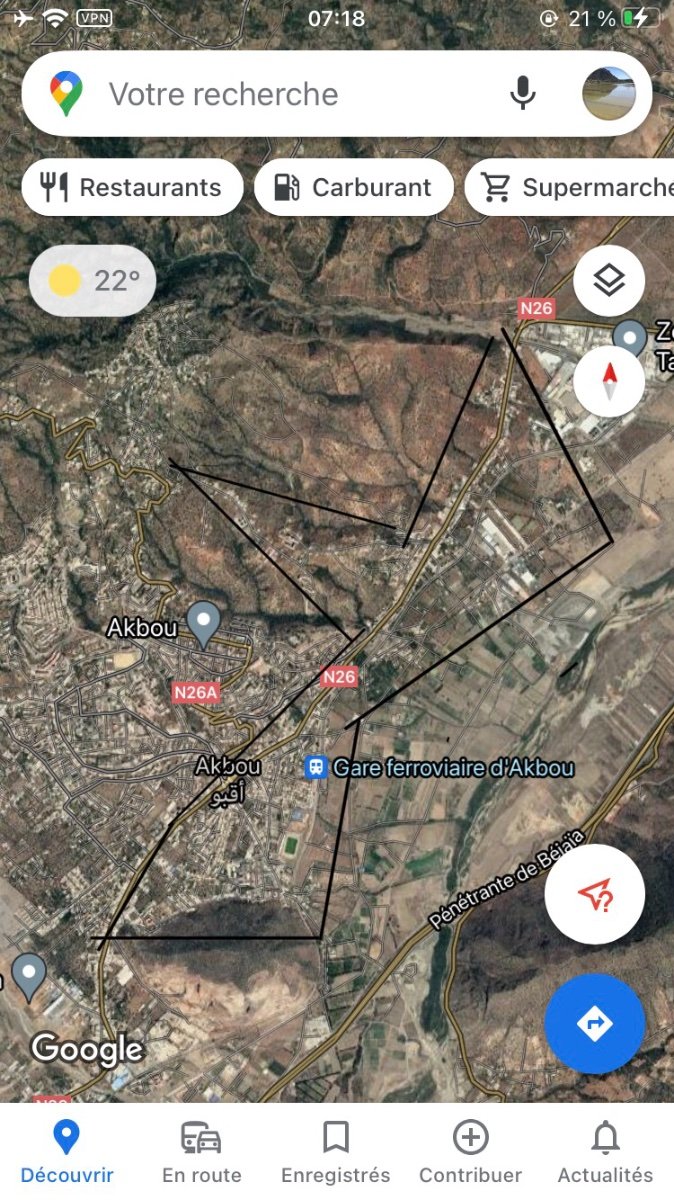Open the map layers selector
This screenshot has width=674, height=1200.
(609, 281)
